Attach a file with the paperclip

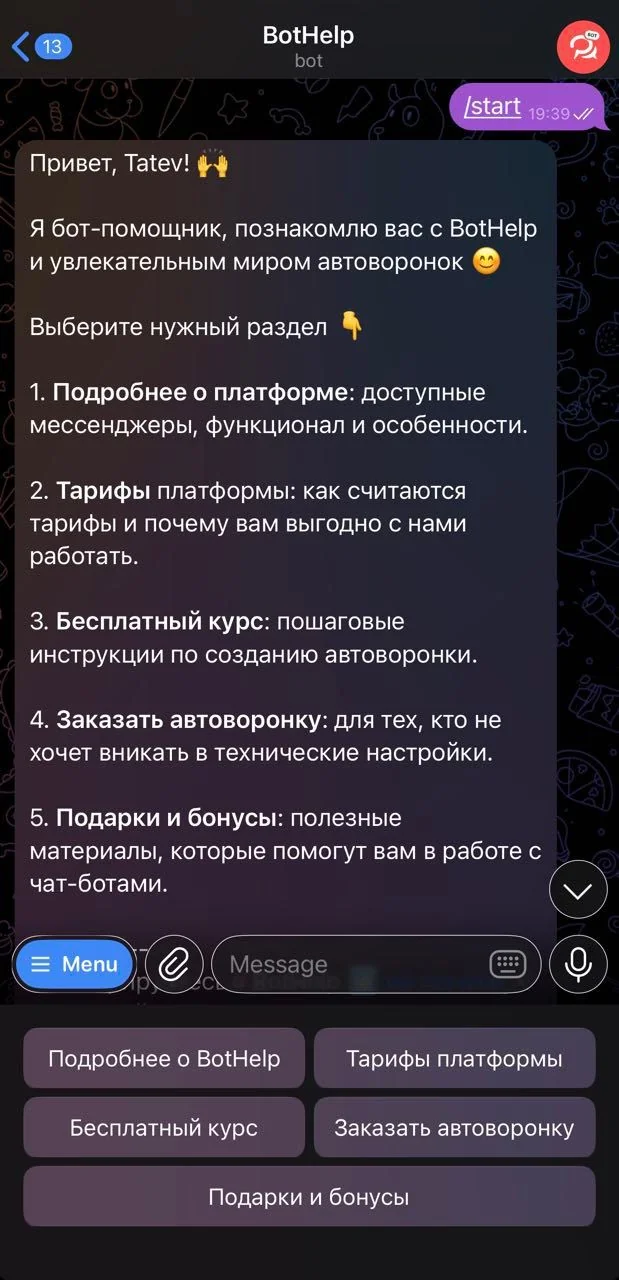point(174,964)
